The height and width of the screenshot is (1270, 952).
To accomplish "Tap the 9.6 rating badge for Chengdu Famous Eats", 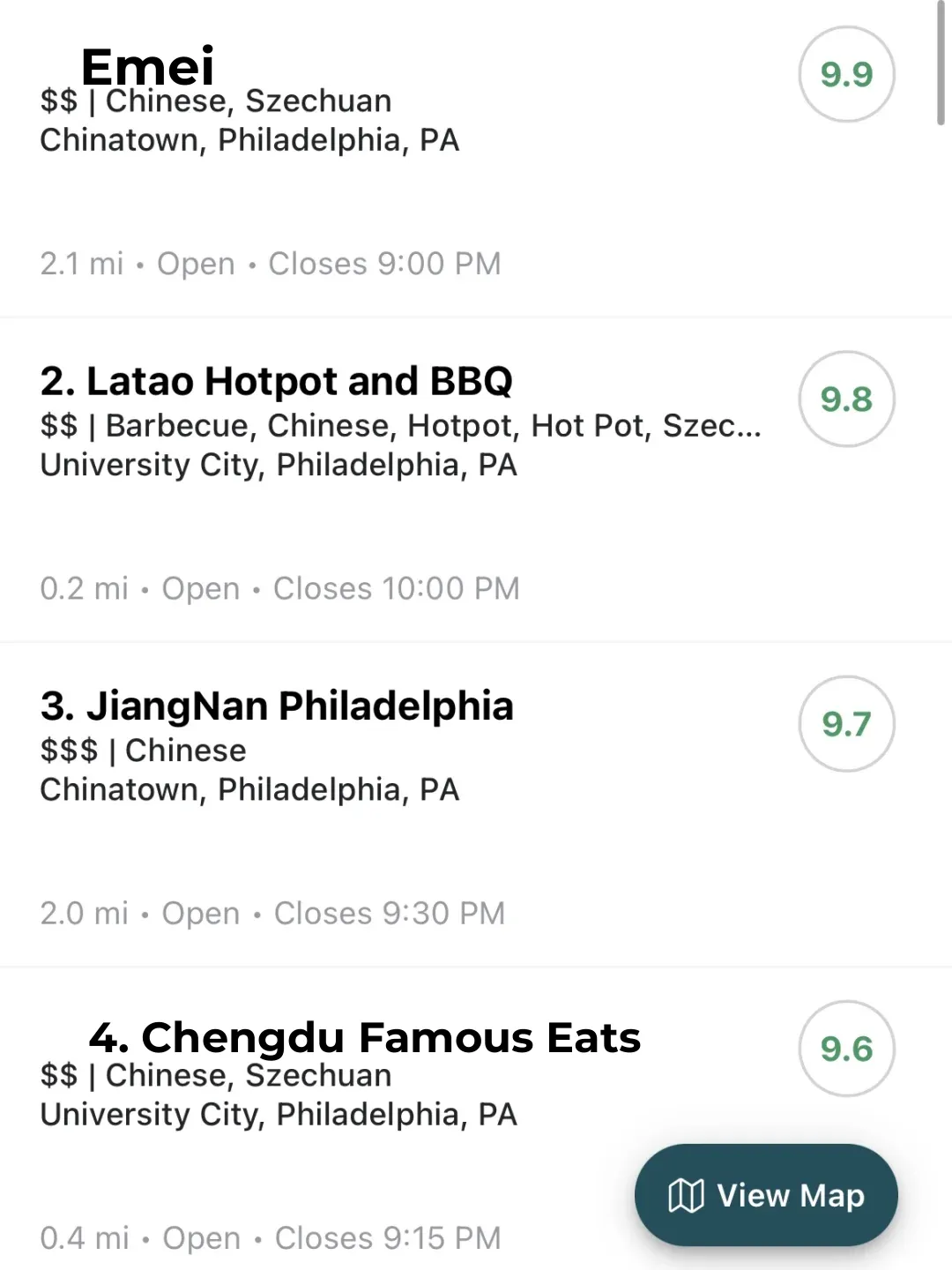I will pyautogui.click(x=845, y=1049).
